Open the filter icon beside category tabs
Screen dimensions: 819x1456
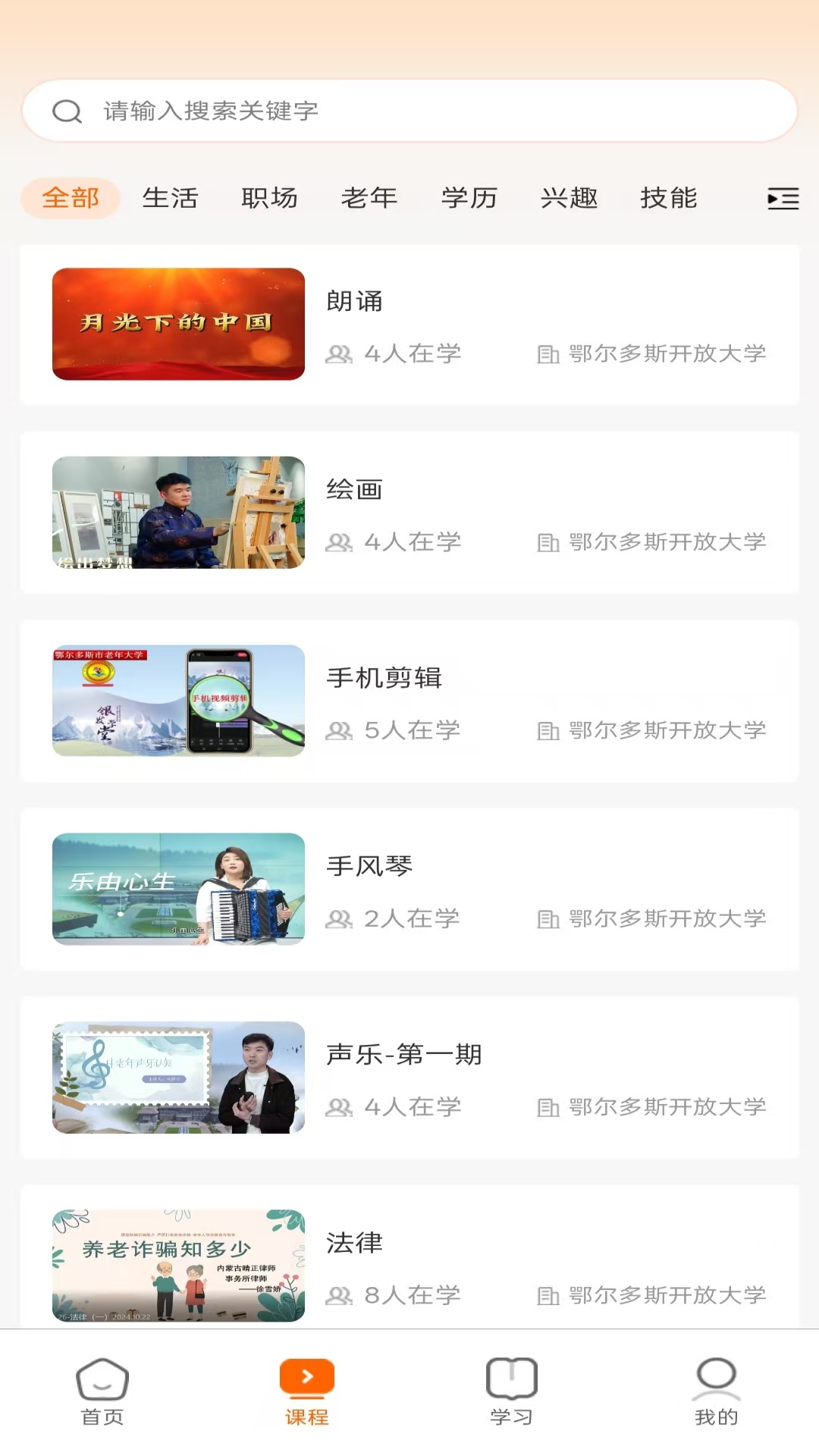782,199
